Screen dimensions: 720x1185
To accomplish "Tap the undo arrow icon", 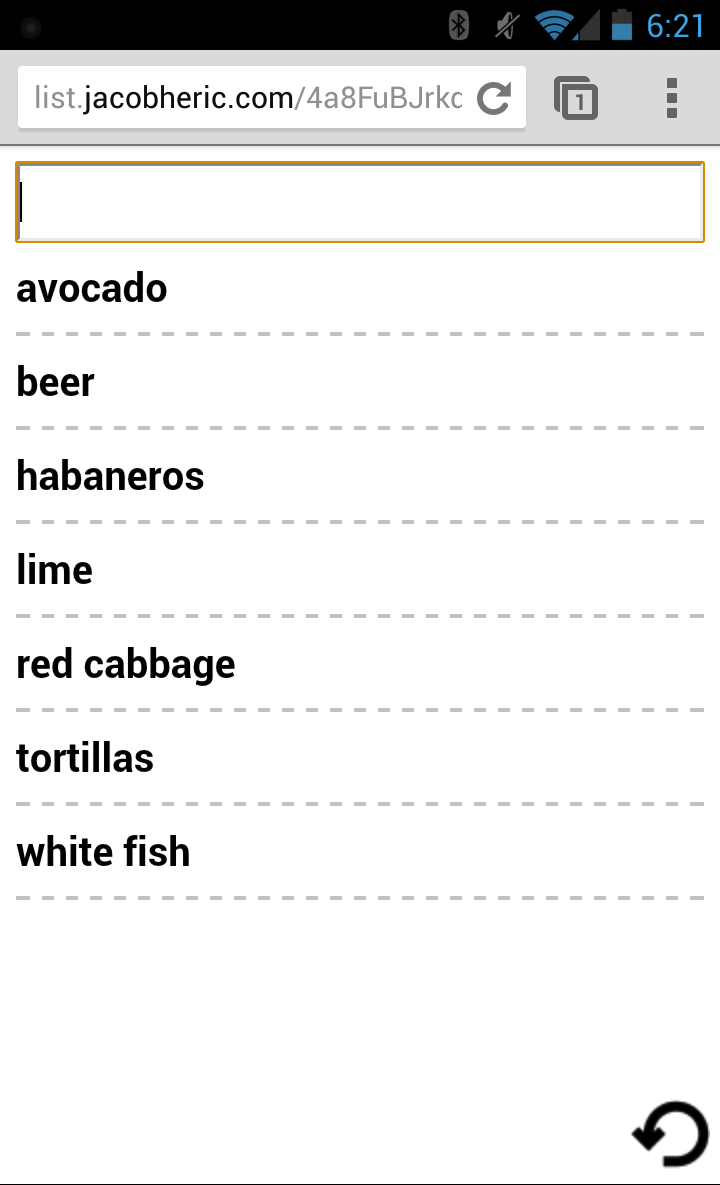I will click(670, 1135).
